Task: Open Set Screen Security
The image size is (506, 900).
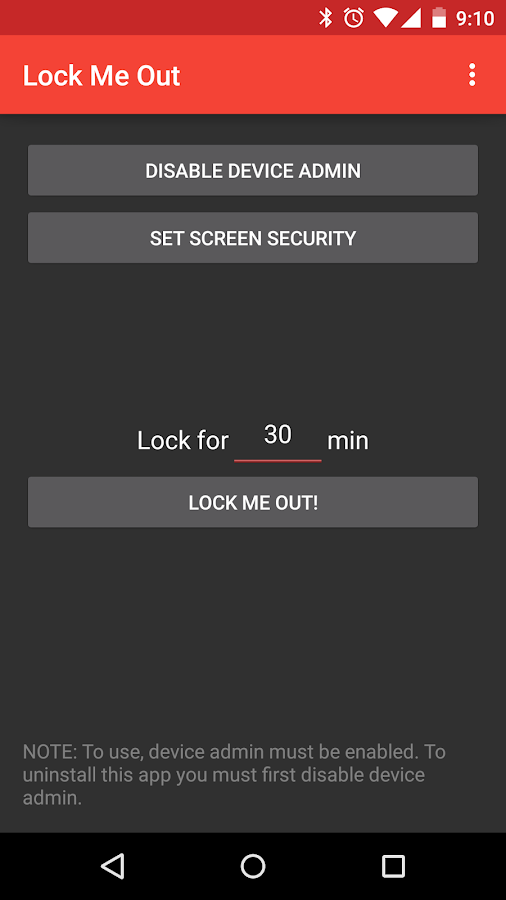Action: (253, 238)
